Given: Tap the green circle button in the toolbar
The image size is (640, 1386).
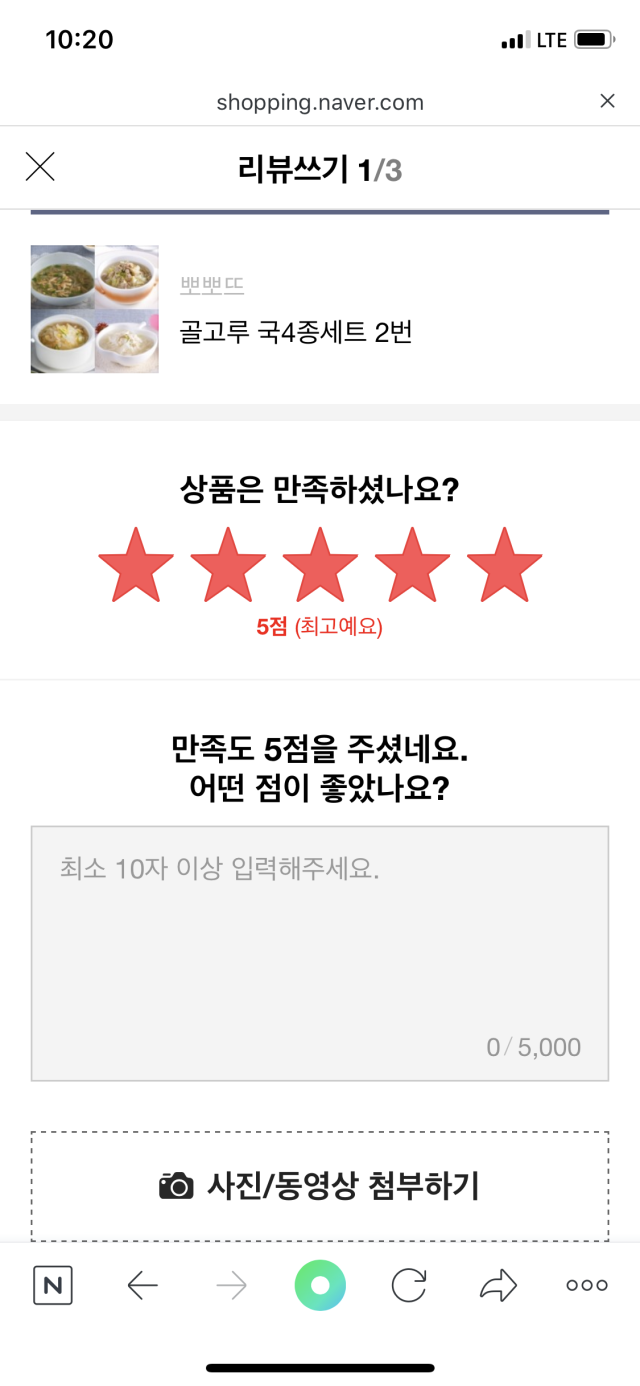Looking at the screenshot, I should click(320, 1286).
